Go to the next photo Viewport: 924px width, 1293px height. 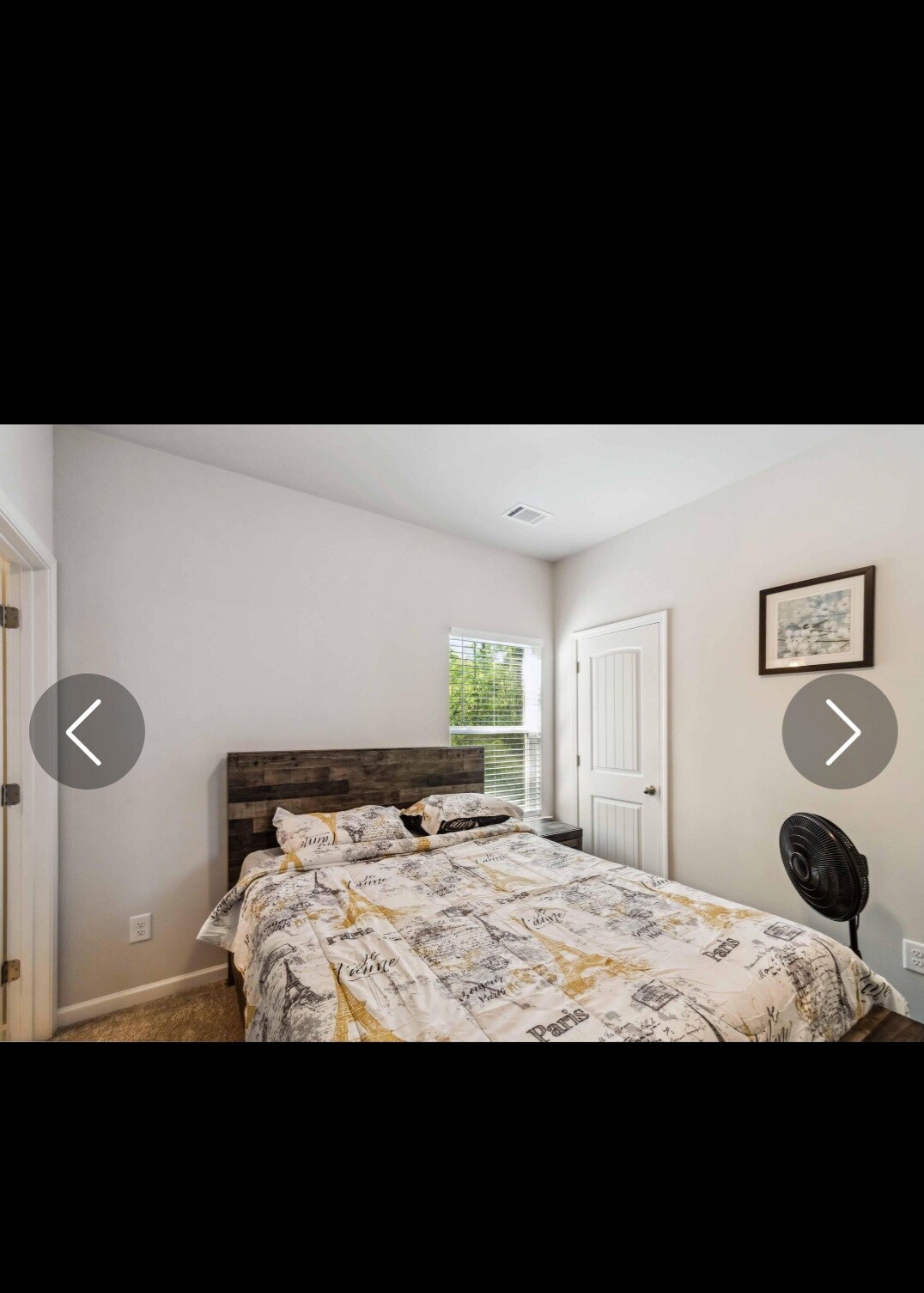[839, 731]
